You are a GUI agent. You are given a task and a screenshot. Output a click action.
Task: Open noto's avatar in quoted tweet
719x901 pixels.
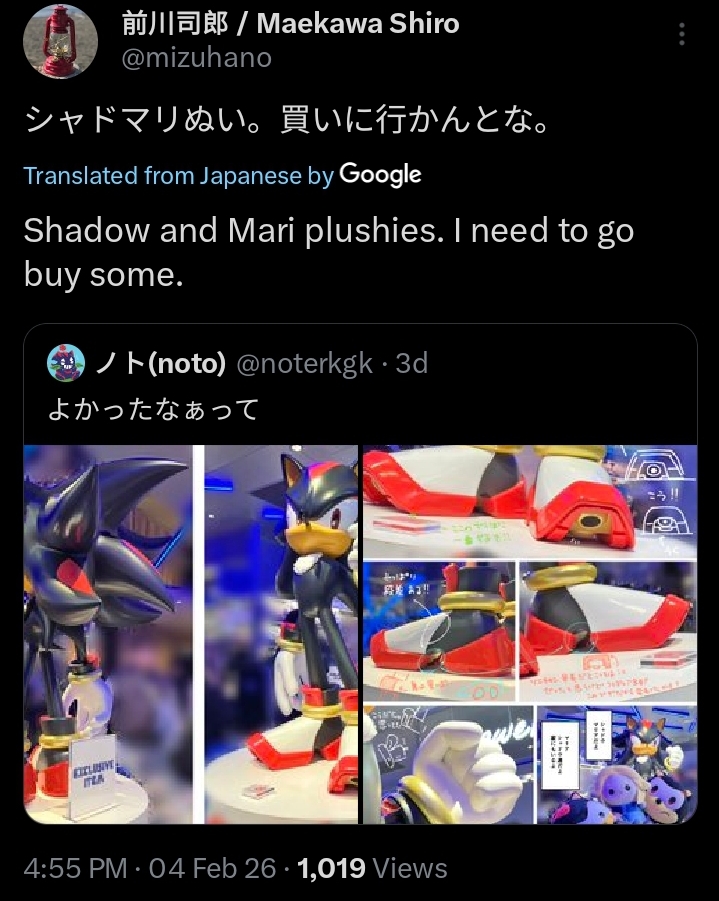coord(66,364)
